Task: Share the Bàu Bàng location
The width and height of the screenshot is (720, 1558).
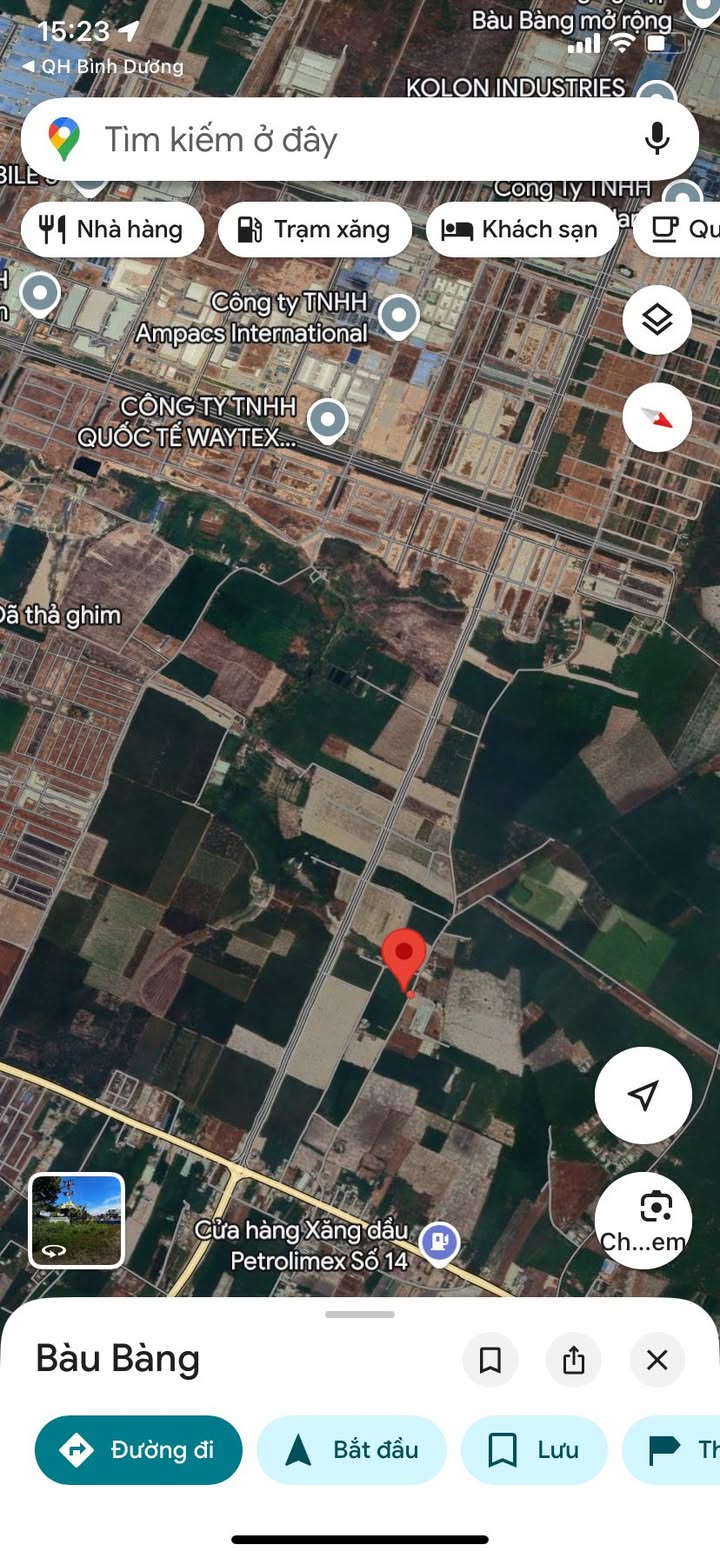Action: click(x=573, y=1360)
